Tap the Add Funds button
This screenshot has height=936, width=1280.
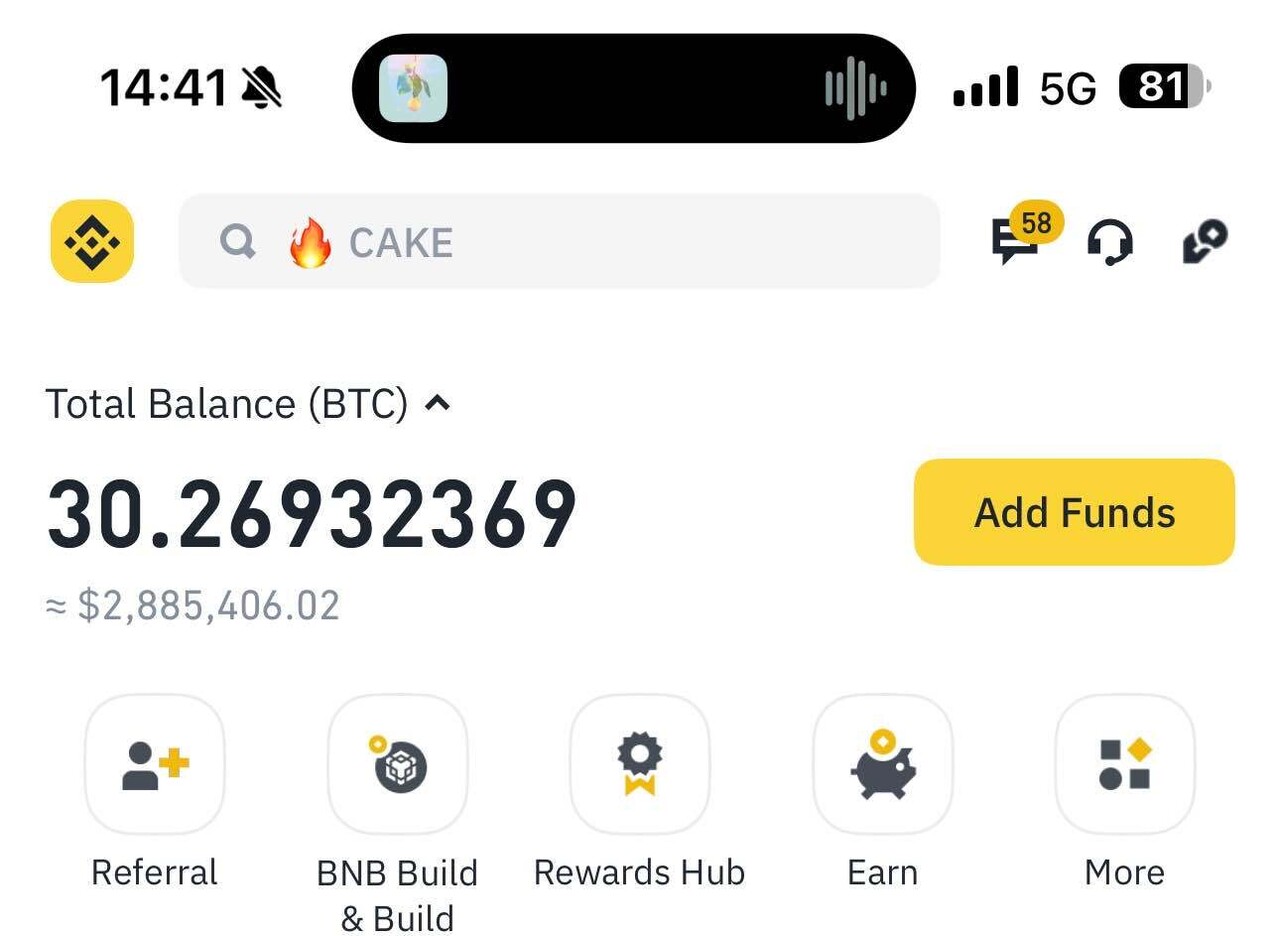tap(1074, 512)
